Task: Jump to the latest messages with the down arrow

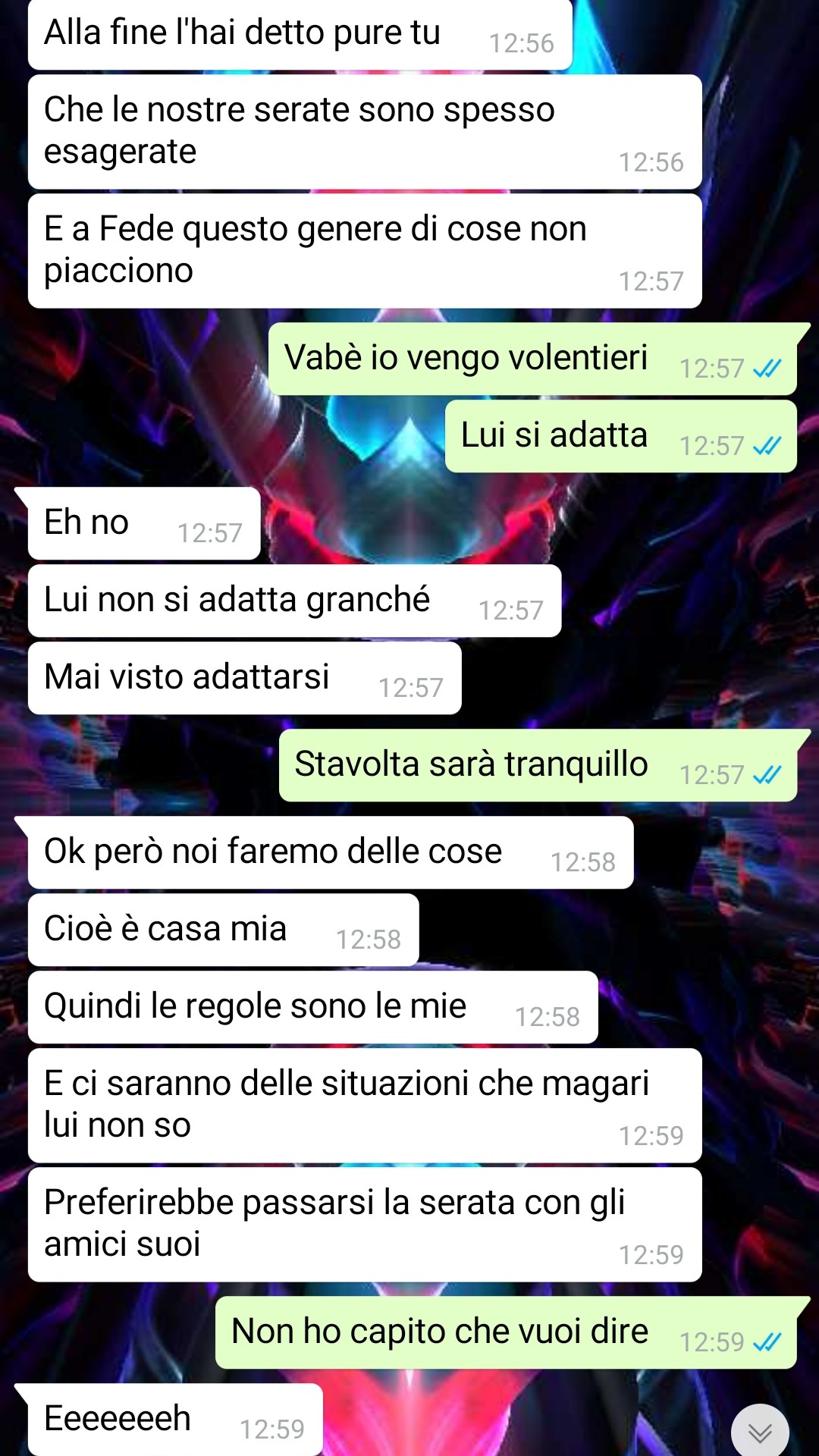Action: tap(760, 1431)
